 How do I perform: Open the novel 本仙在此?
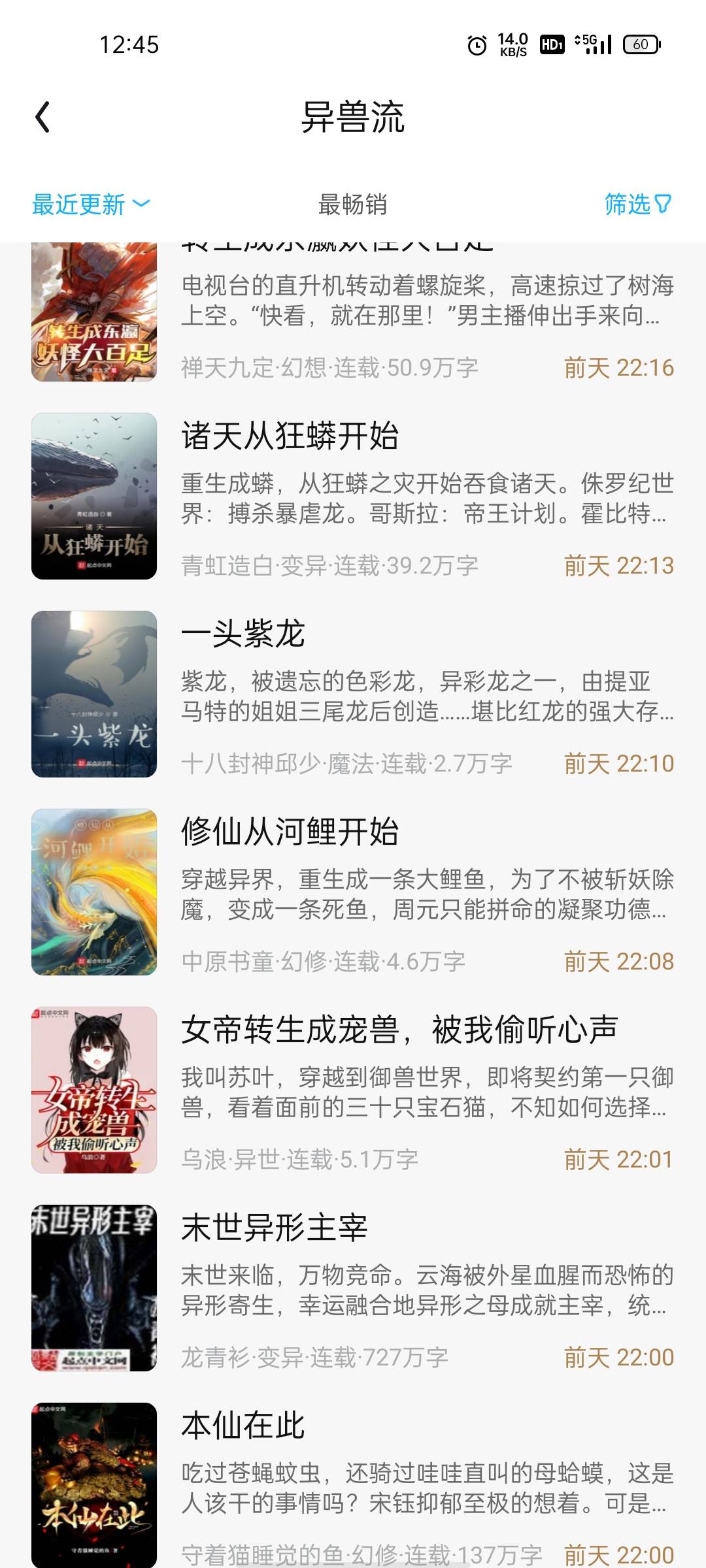point(243,1426)
